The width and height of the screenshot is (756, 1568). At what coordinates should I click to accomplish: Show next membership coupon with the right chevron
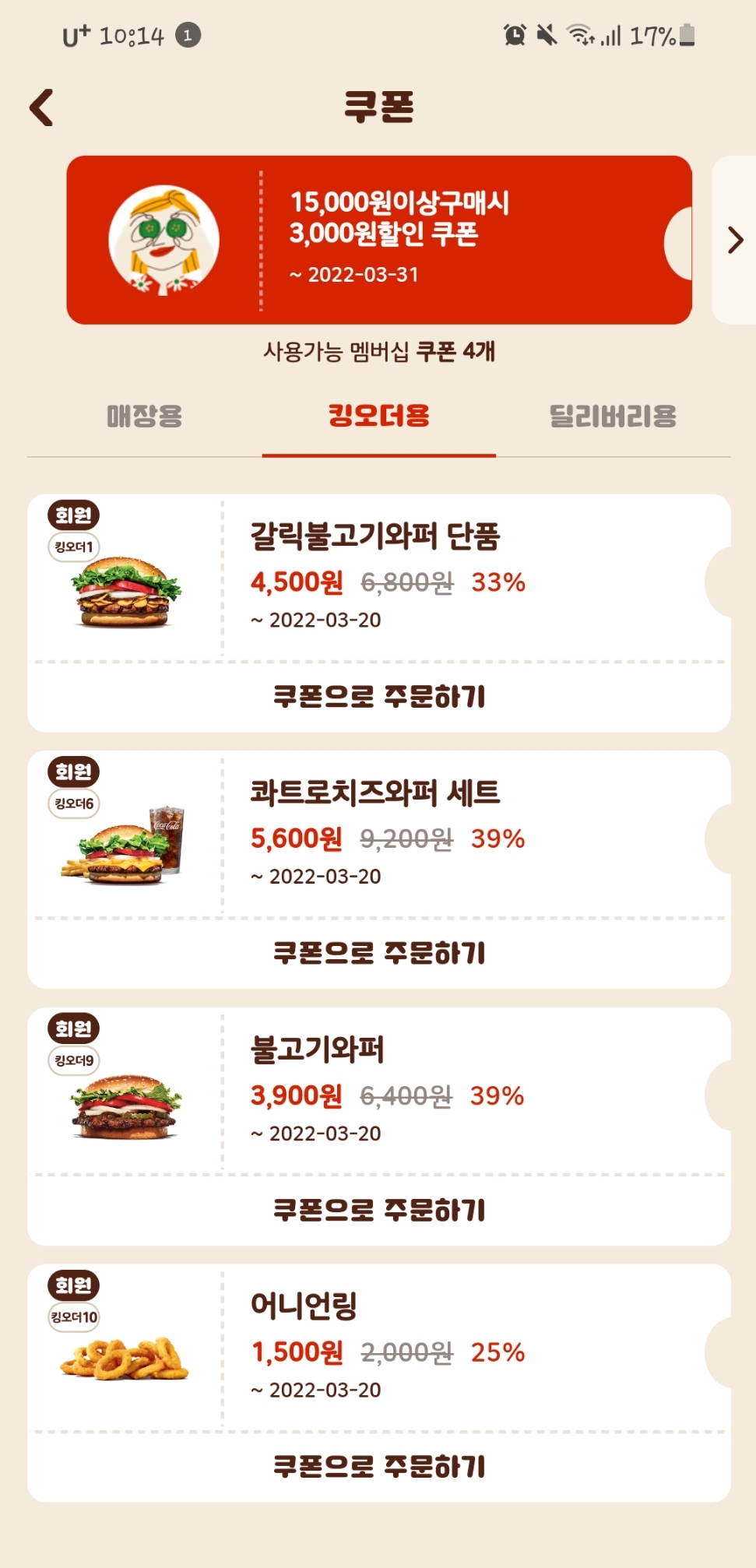tap(735, 240)
